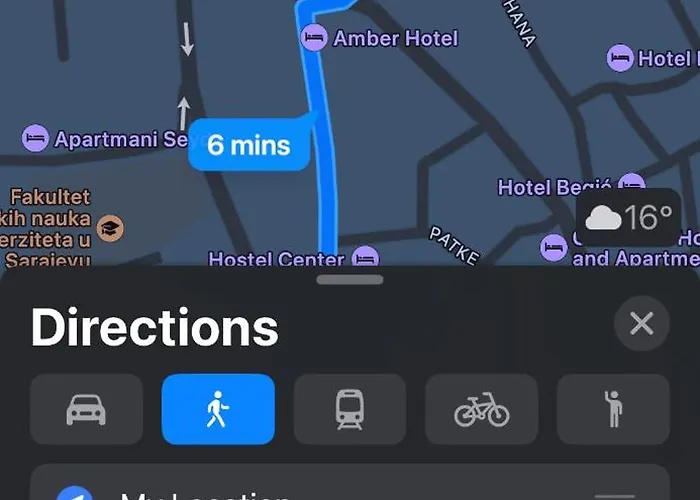Select the ride-hailing mode
This screenshot has width=700, height=500.
point(613,409)
